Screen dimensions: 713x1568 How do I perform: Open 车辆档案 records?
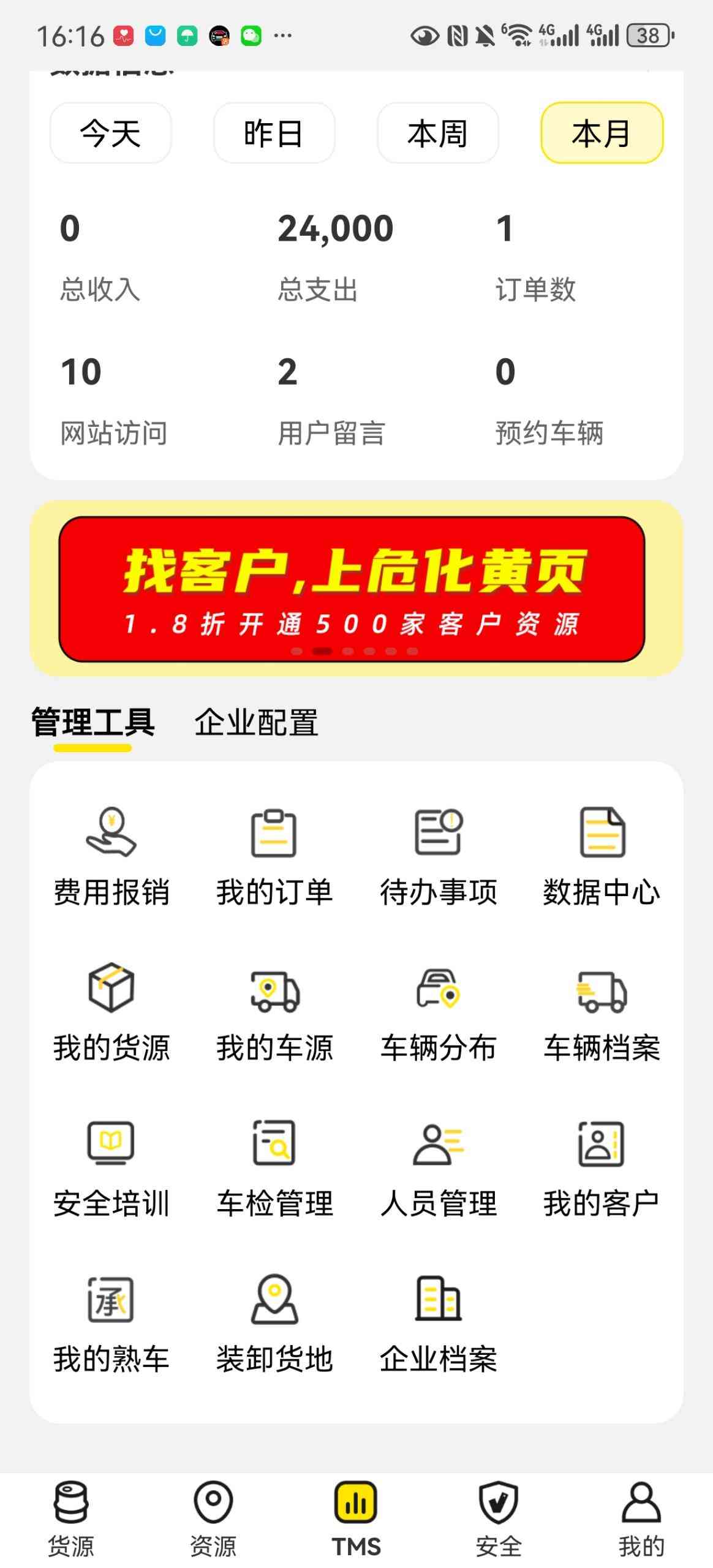tap(602, 1011)
